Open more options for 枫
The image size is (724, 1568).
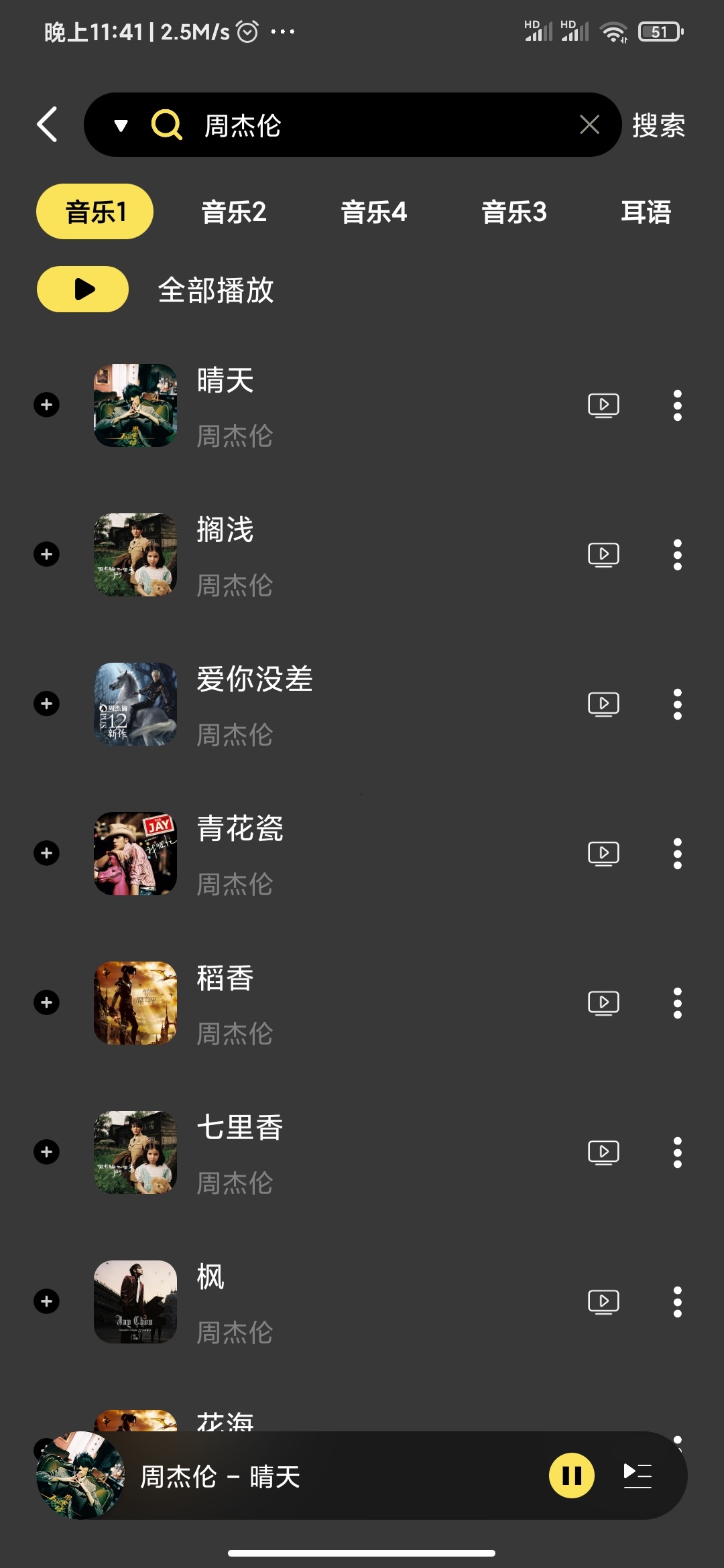pyautogui.click(x=677, y=1302)
